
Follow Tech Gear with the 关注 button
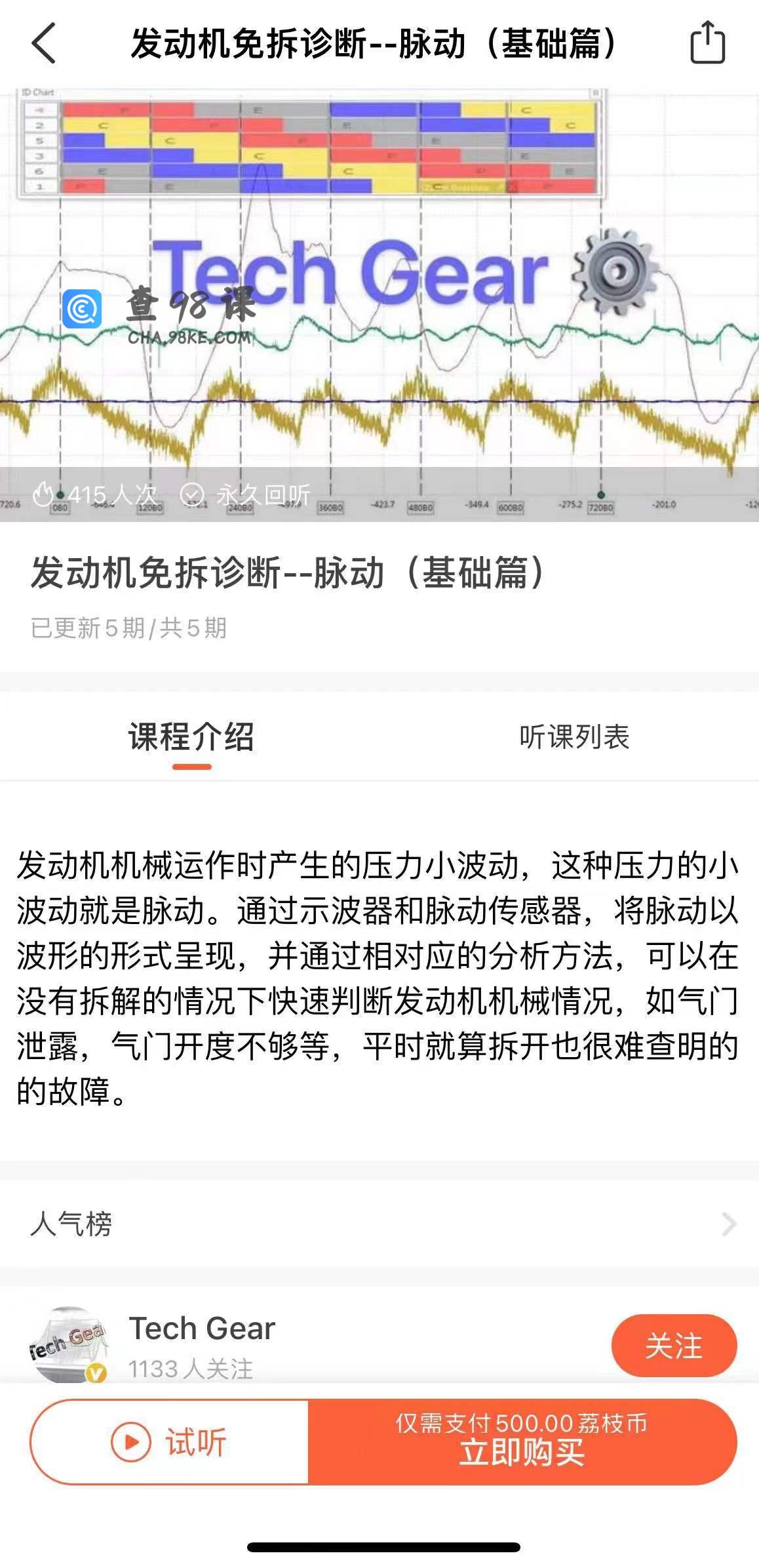(673, 1346)
